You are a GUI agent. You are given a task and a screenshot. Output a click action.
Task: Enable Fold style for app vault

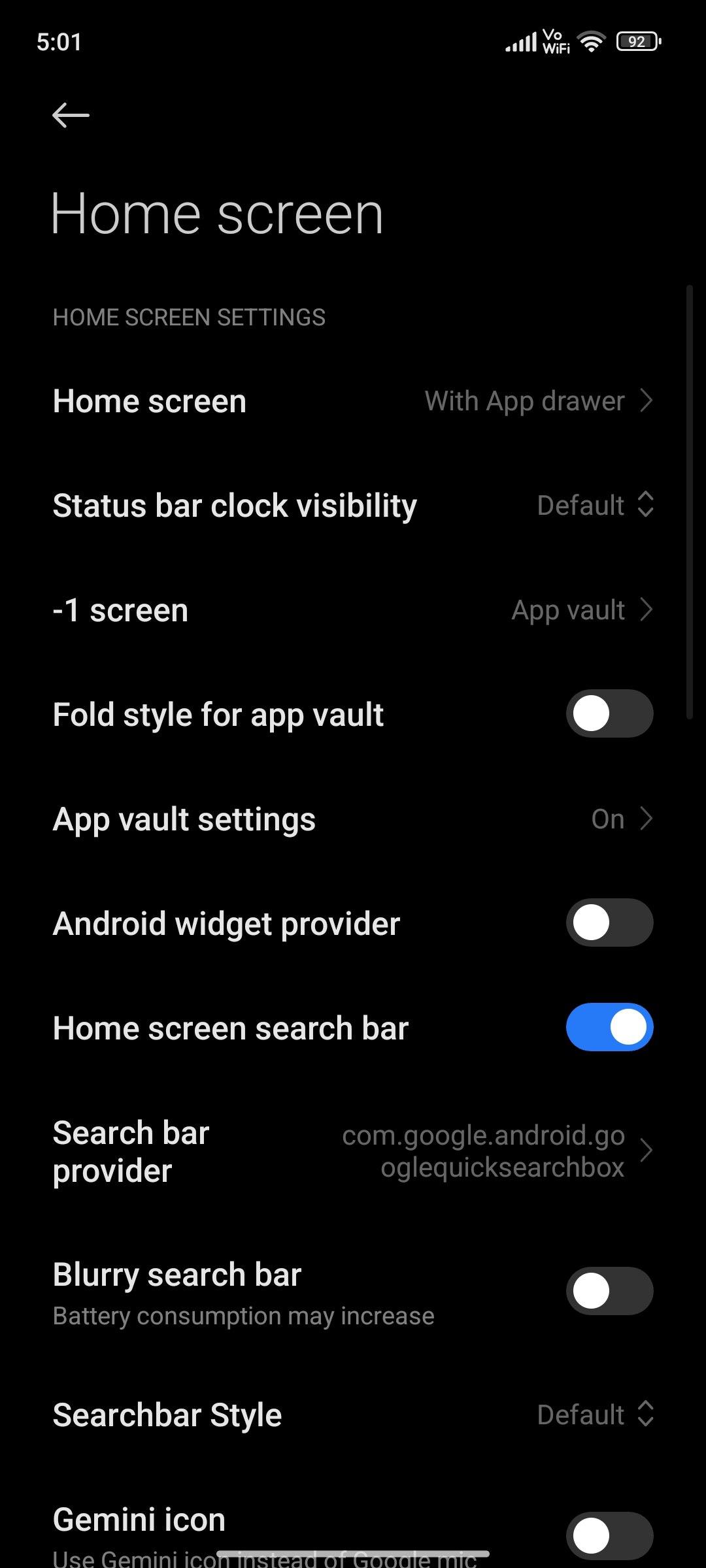click(x=609, y=713)
